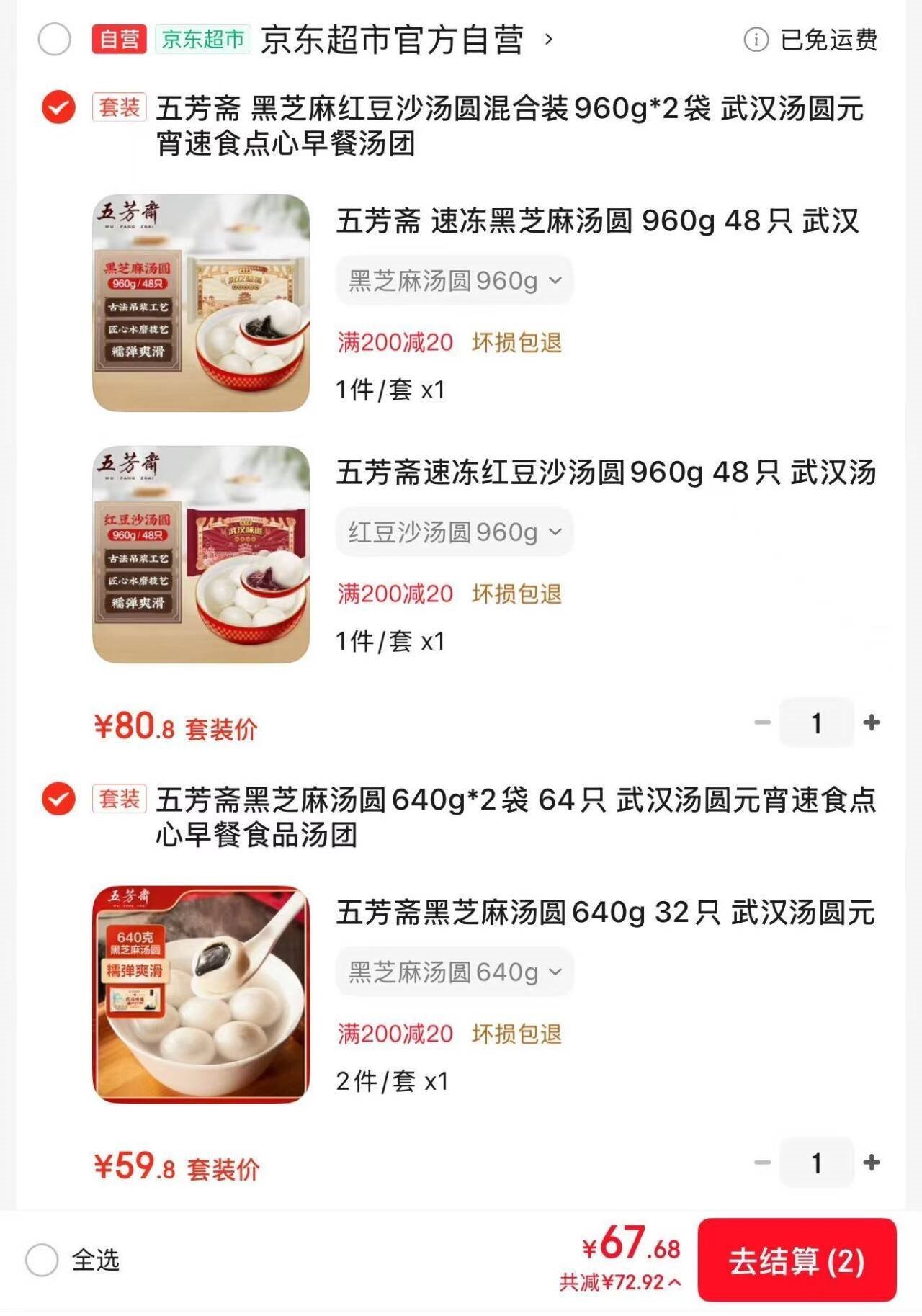The width and height of the screenshot is (922, 1316).
Task: Expand 黑芝麻汤圆960g spec dropdown
Action: (x=454, y=280)
